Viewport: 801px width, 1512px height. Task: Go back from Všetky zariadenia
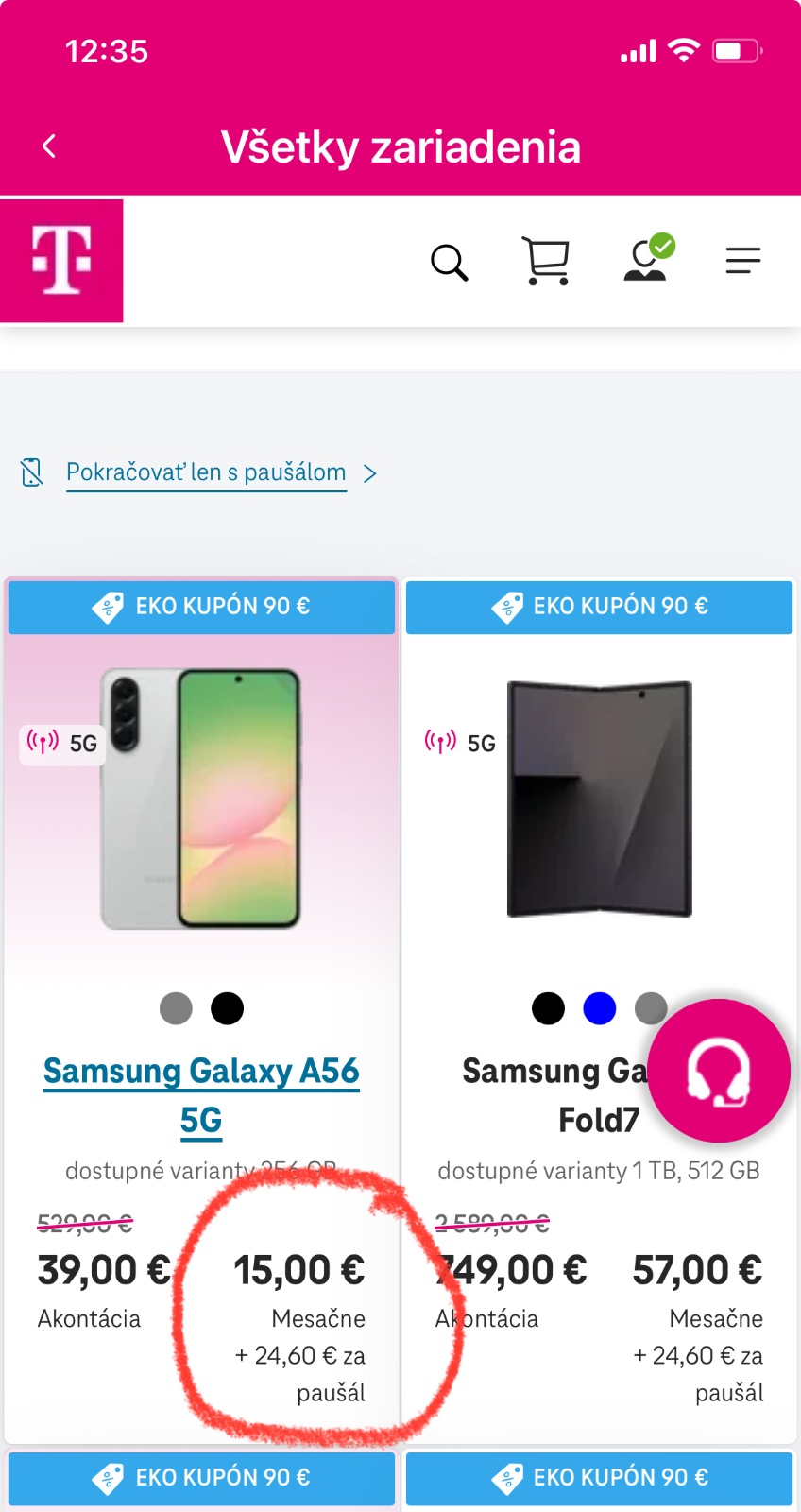pyautogui.click(x=49, y=146)
